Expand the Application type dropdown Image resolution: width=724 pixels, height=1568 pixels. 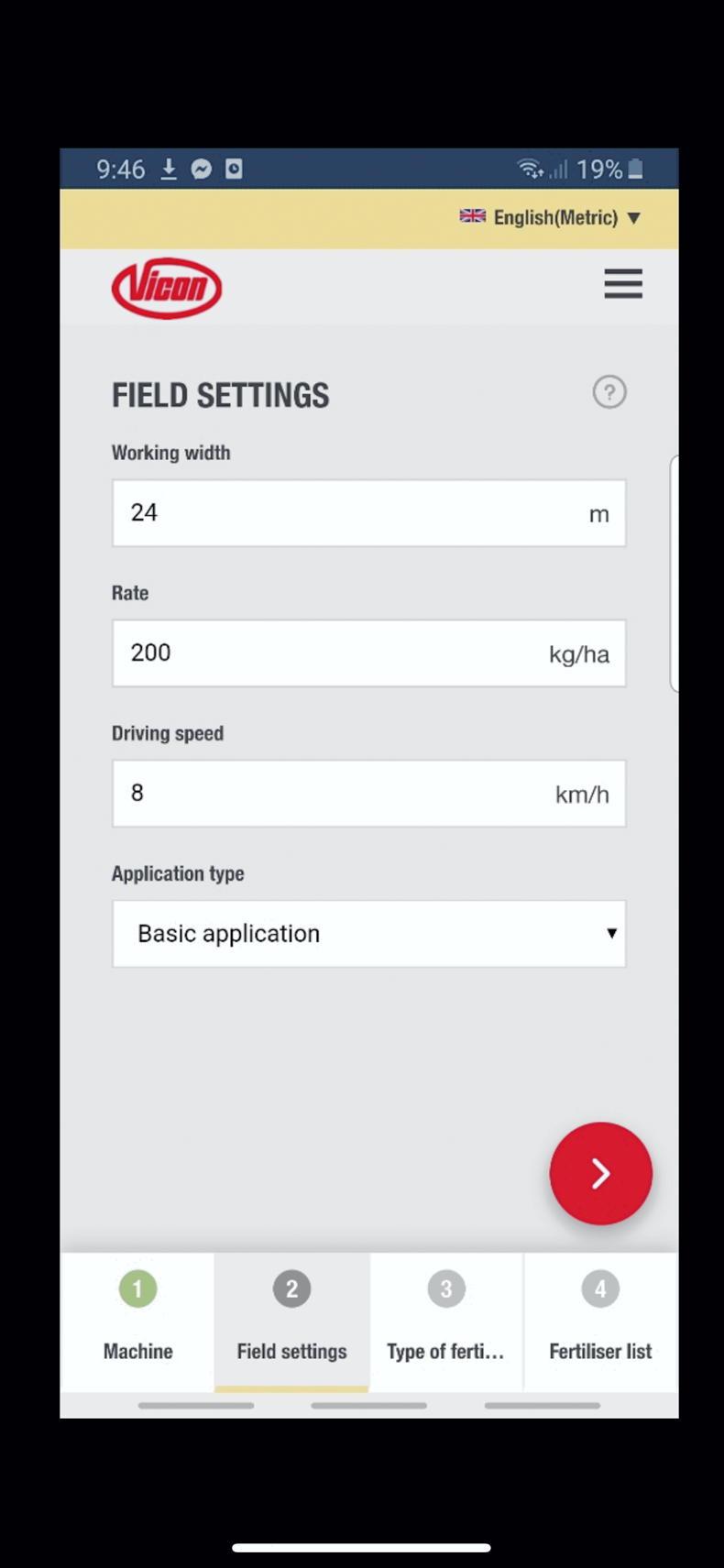pos(368,934)
